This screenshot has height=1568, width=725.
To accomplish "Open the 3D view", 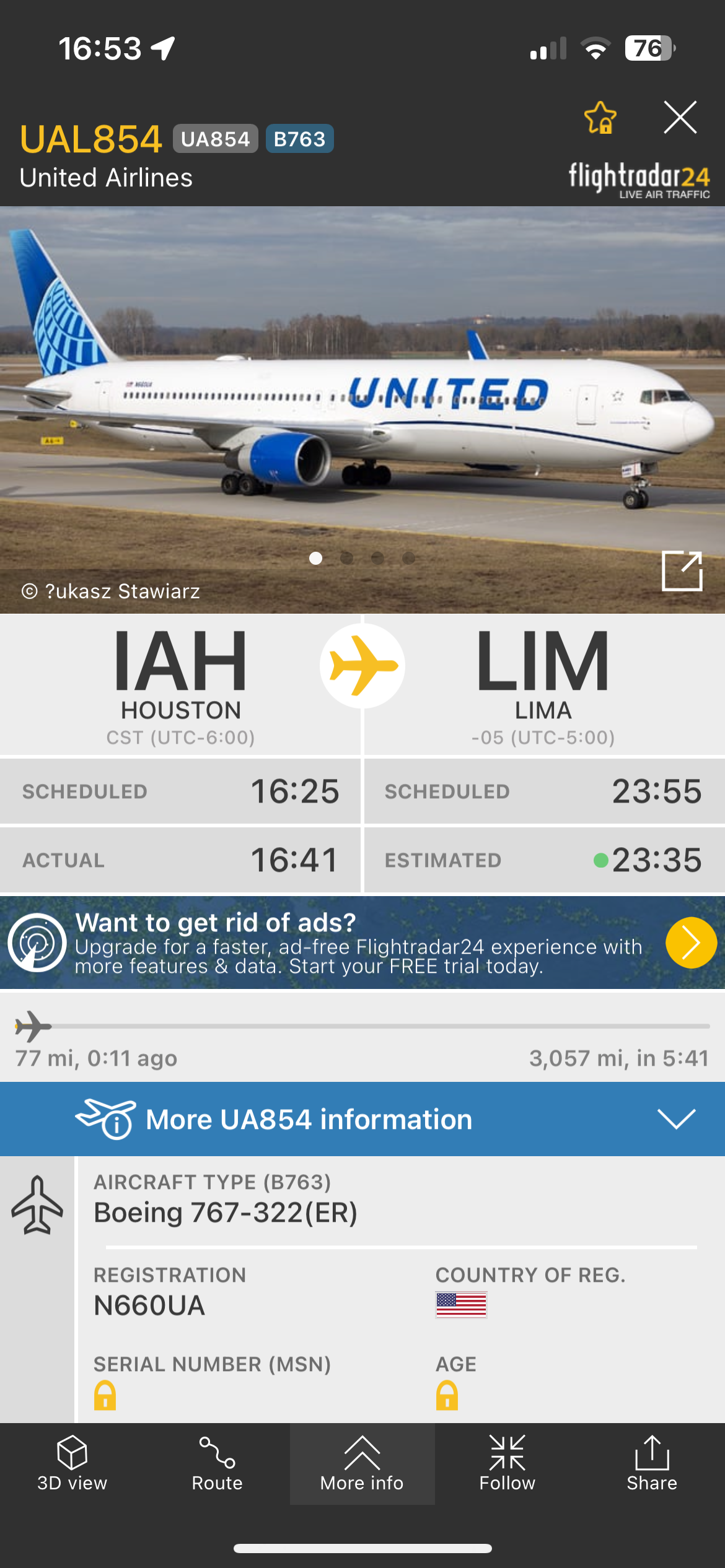I will tap(72, 1463).
